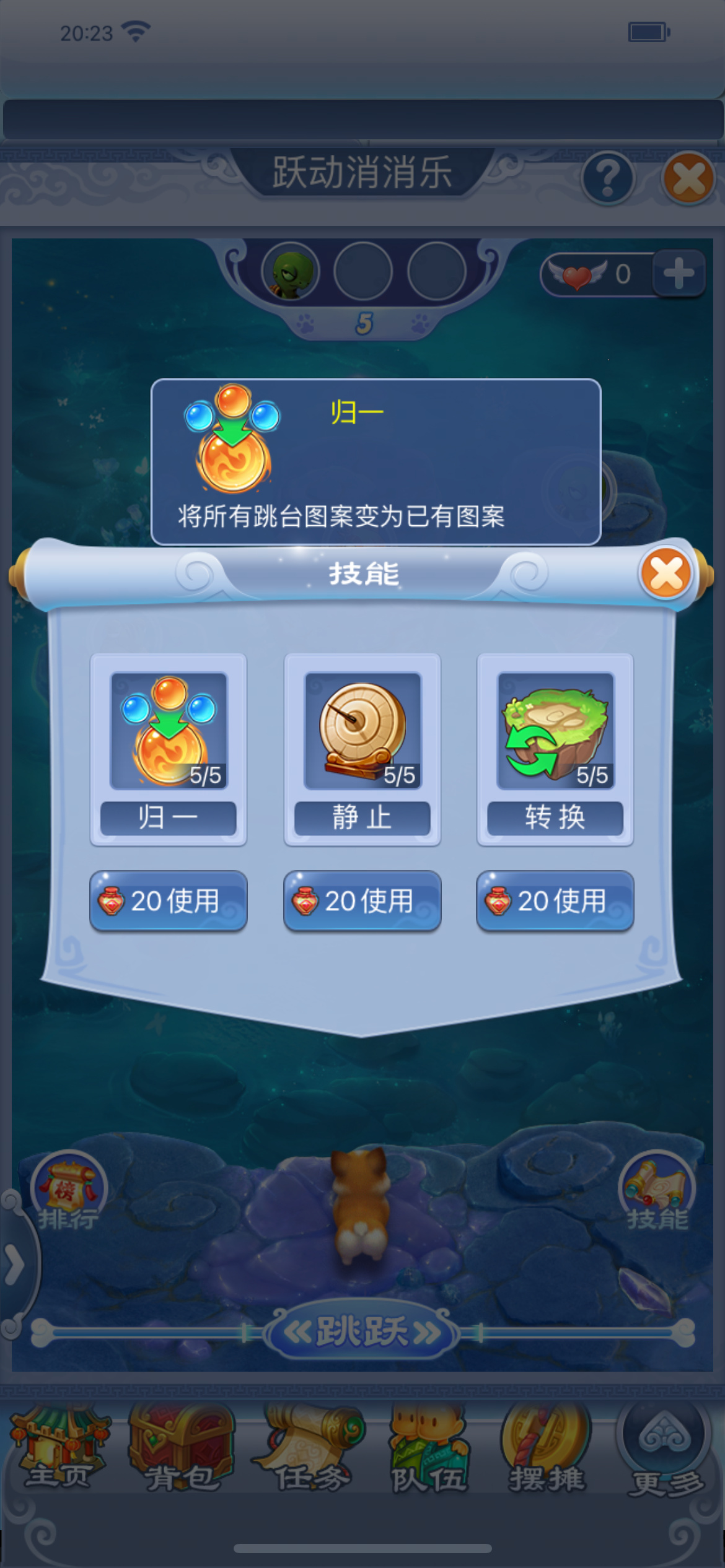Select the 归一 skill card

169,749
